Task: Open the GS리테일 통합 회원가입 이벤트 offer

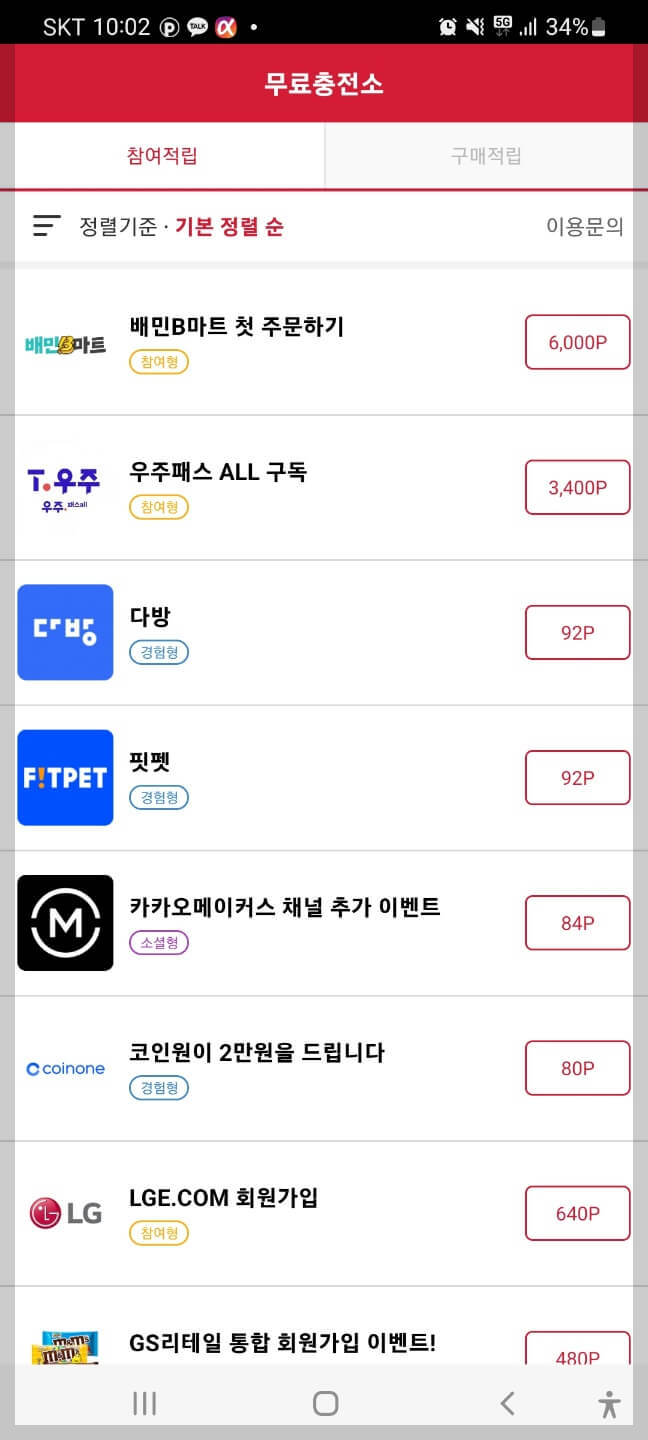Action: tap(282, 1342)
